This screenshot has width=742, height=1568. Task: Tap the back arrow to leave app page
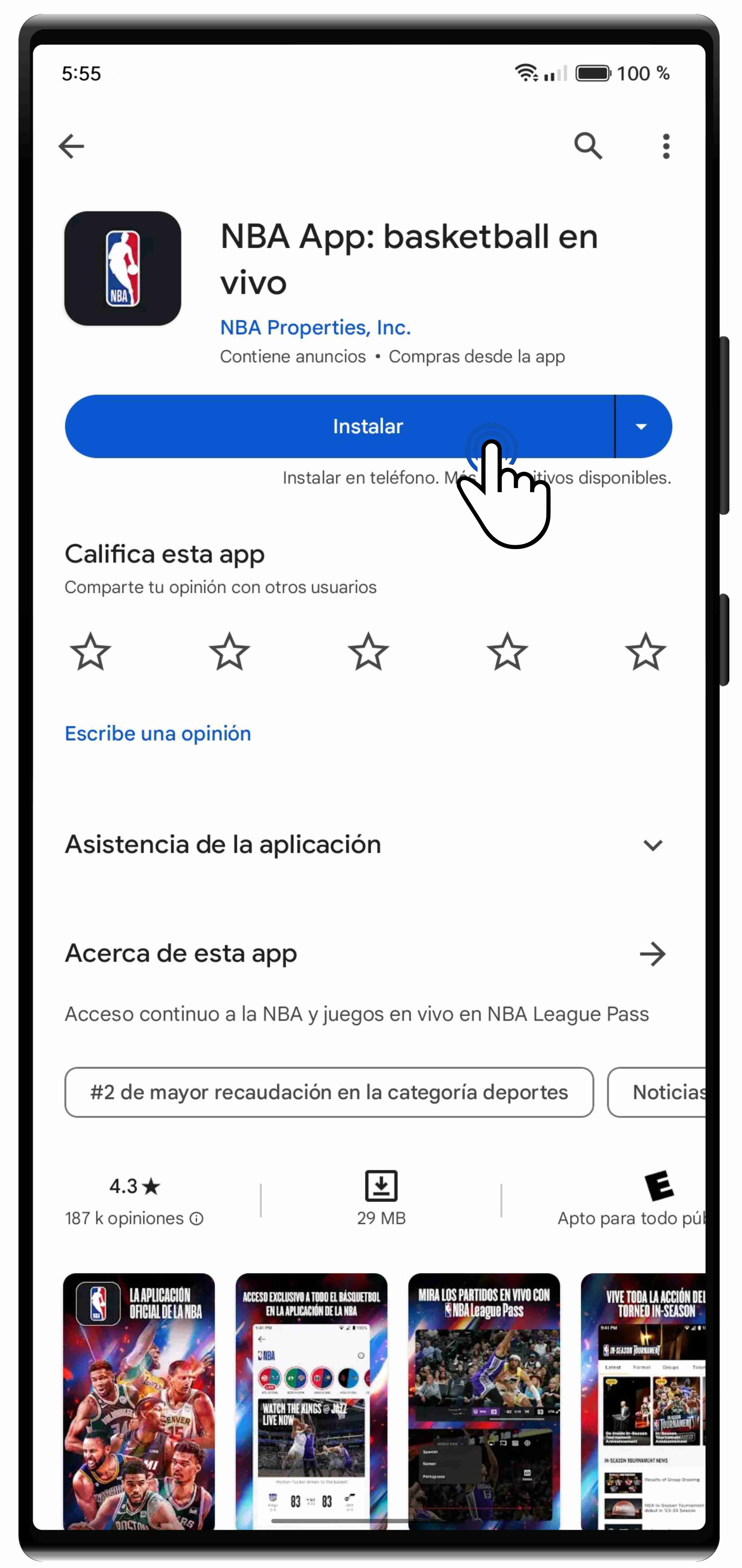(x=71, y=146)
